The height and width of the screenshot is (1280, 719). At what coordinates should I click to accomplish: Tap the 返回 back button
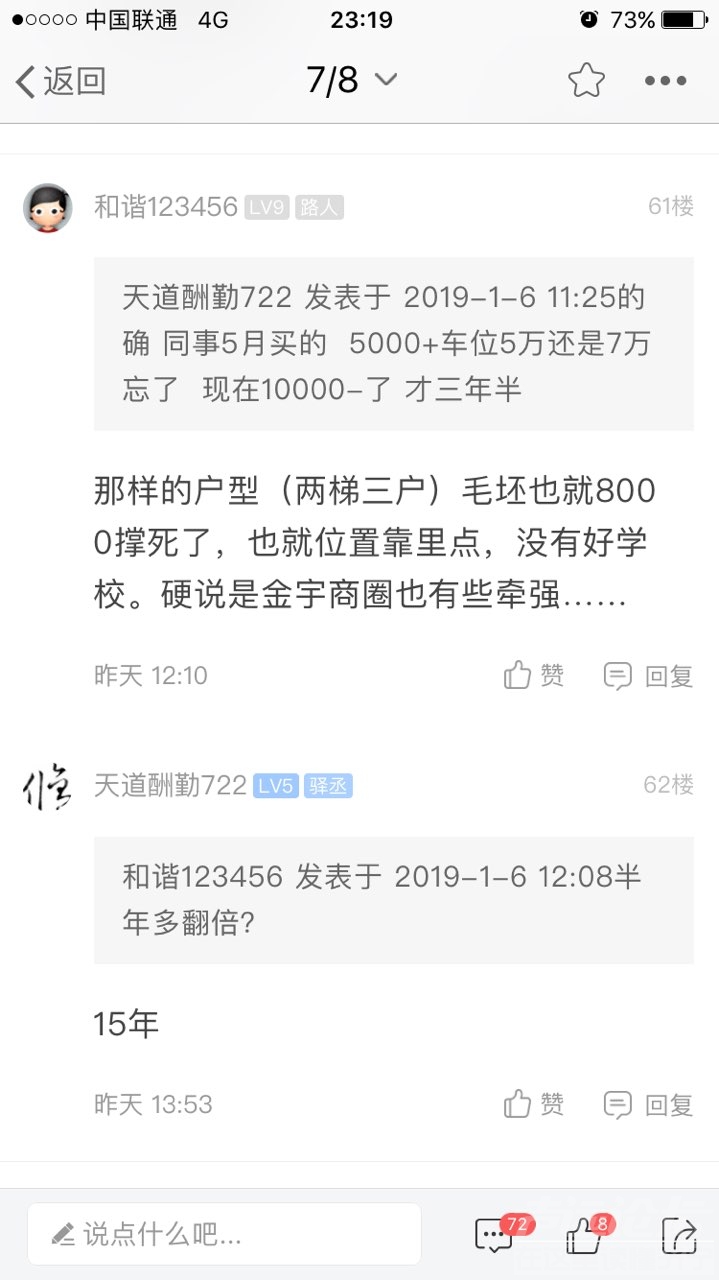pos(60,81)
